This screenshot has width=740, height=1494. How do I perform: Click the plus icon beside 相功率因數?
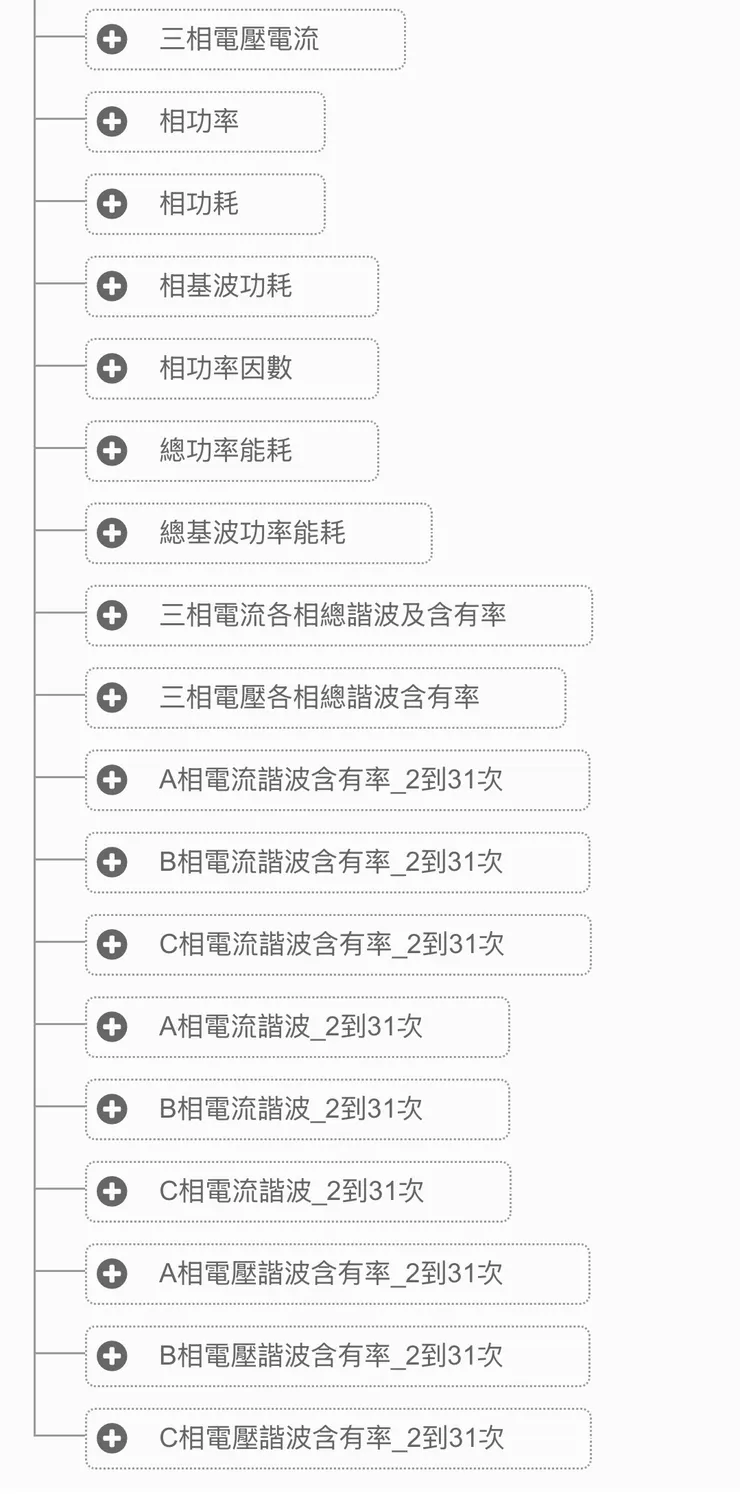[x=111, y=368]
